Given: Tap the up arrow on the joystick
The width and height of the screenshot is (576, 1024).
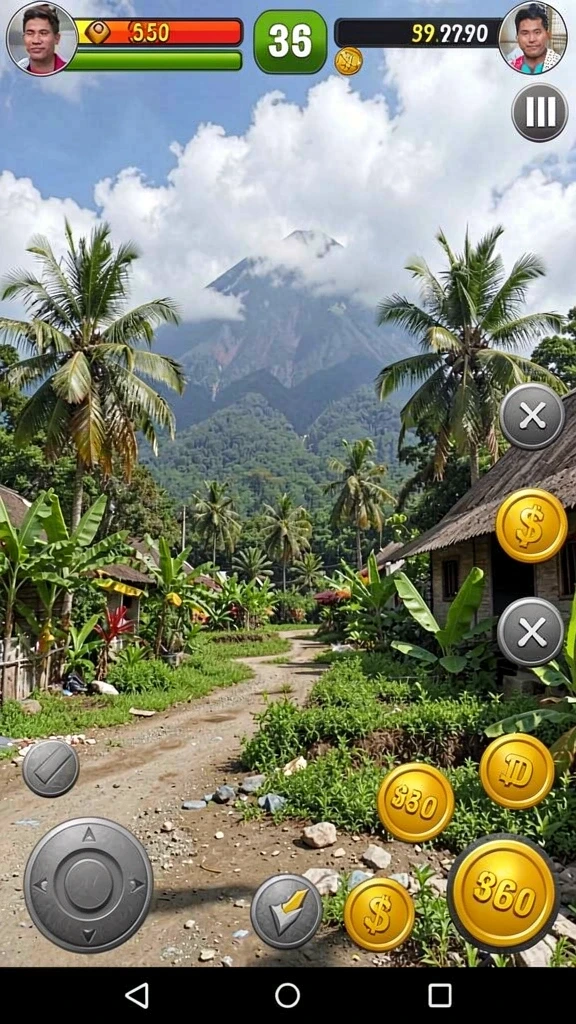Looking at the screenshot, I should (x=88, y=834).
